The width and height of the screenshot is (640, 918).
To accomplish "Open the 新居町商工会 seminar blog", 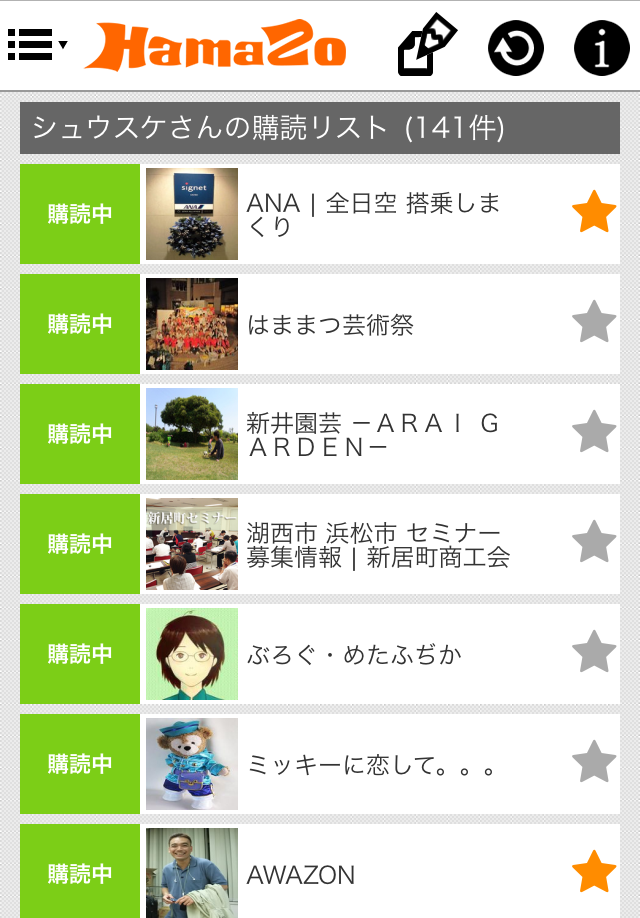I will click(378, 544).
